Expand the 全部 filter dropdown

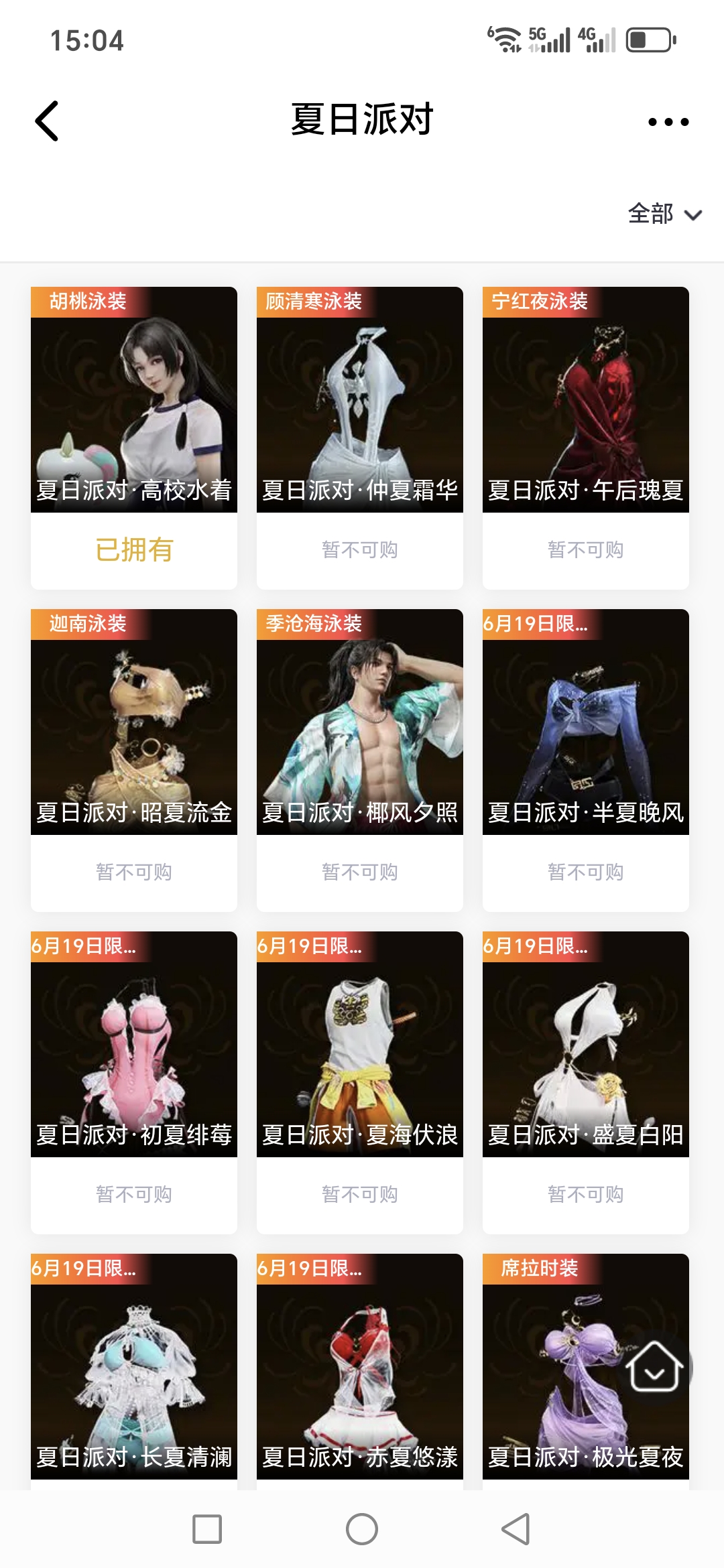[664, 214]
